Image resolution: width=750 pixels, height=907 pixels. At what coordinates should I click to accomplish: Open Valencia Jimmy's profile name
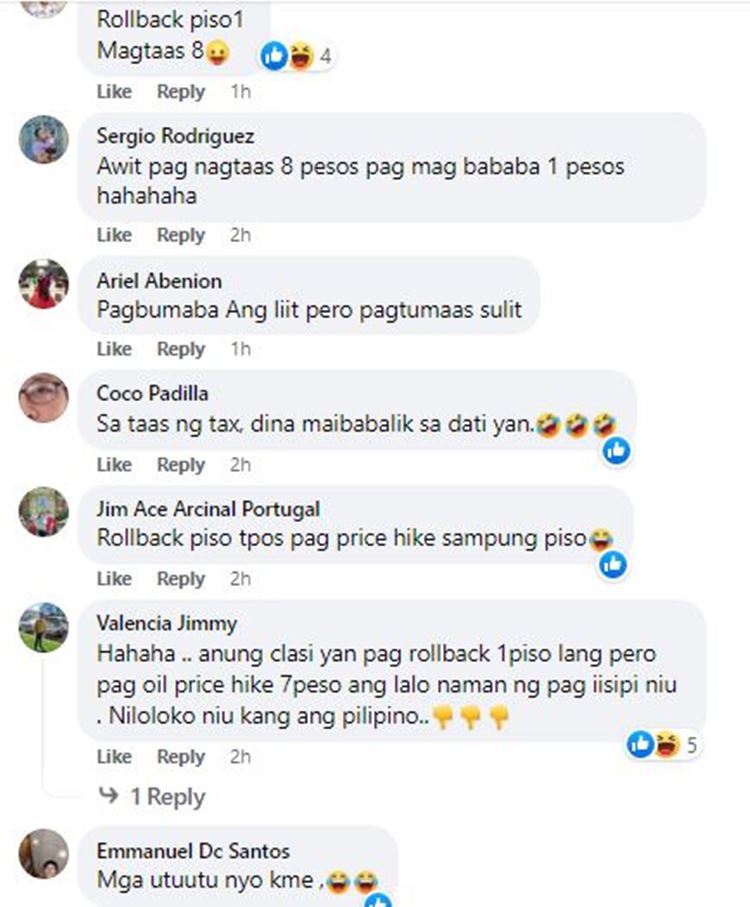(x=166, y=623)
